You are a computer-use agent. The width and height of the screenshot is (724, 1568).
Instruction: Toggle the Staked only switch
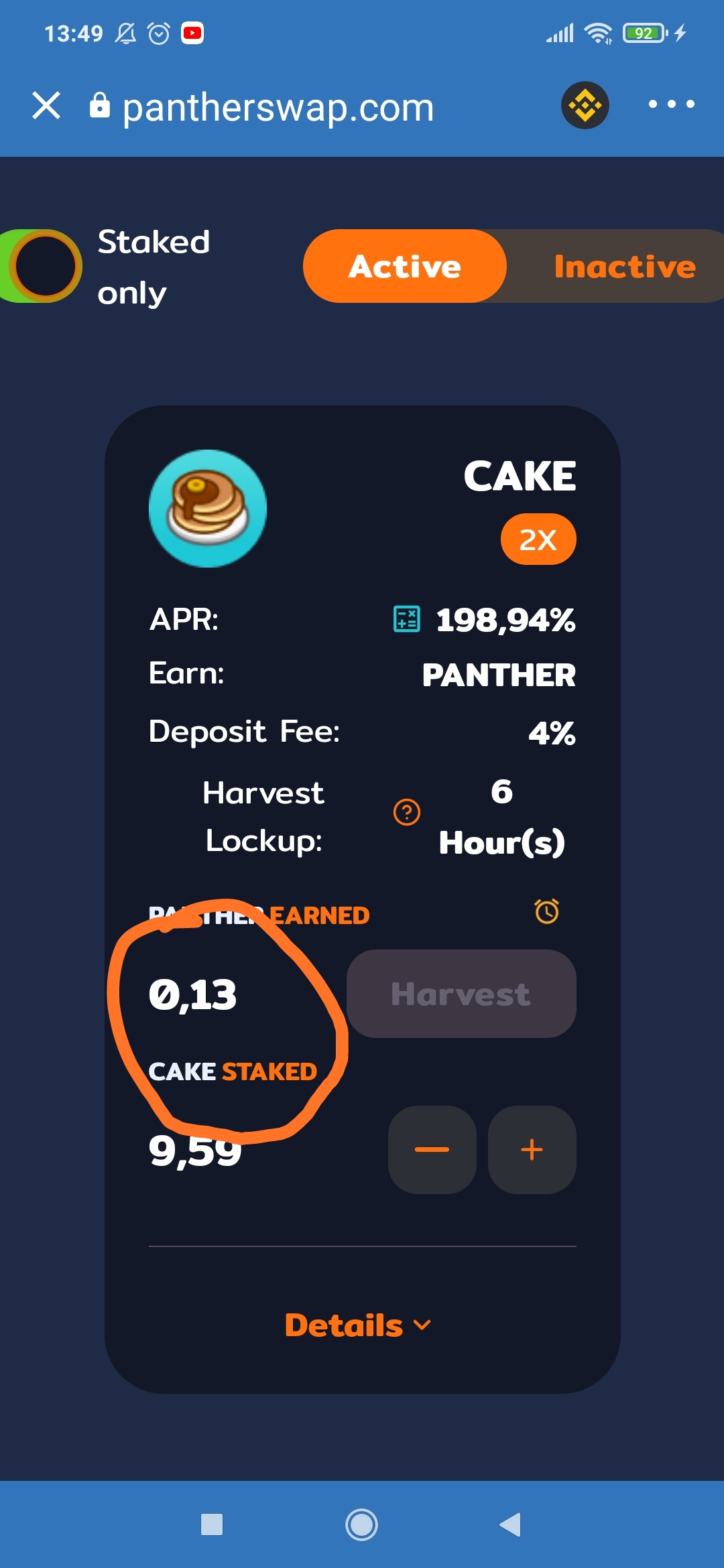(x=40, y=266)
